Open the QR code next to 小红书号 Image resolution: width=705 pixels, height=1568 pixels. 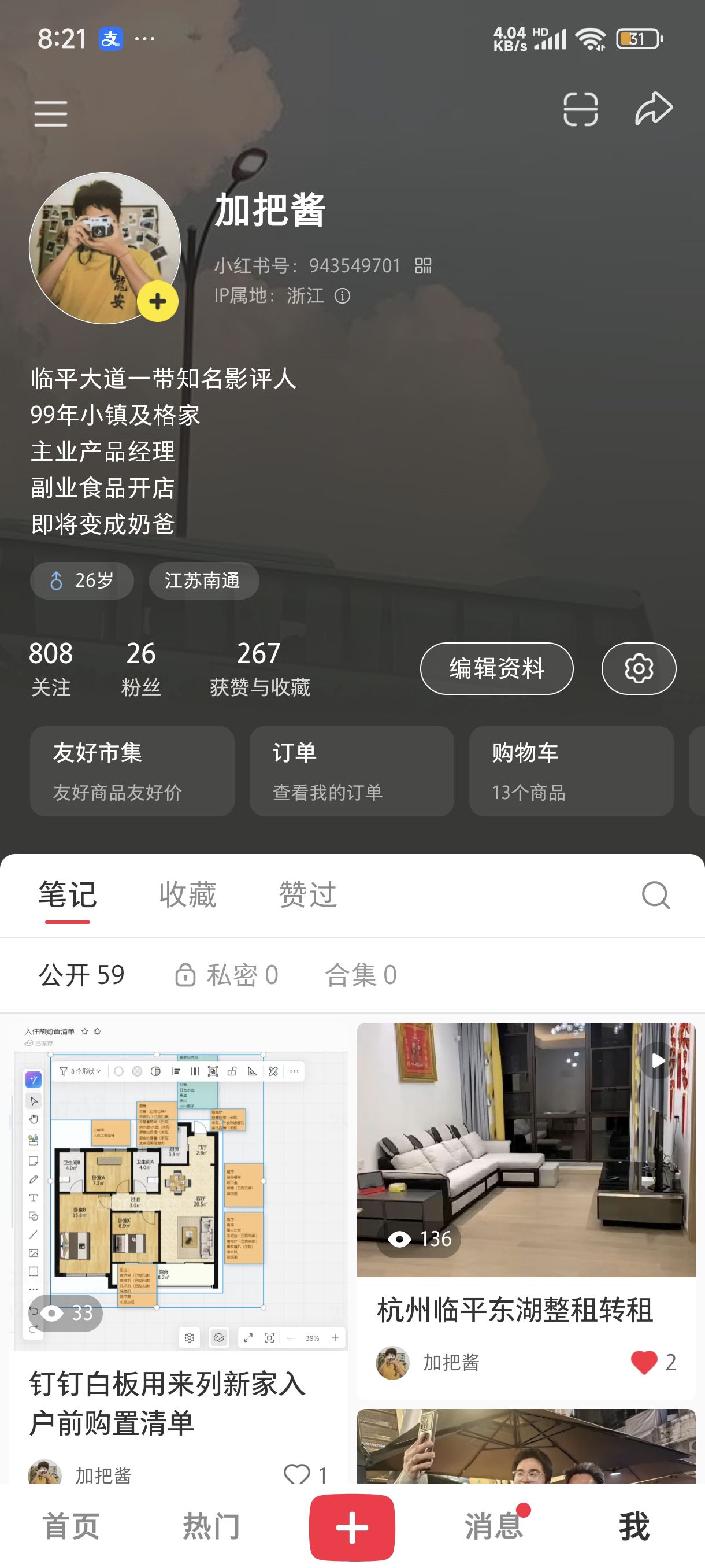click(x=423, y=265)
